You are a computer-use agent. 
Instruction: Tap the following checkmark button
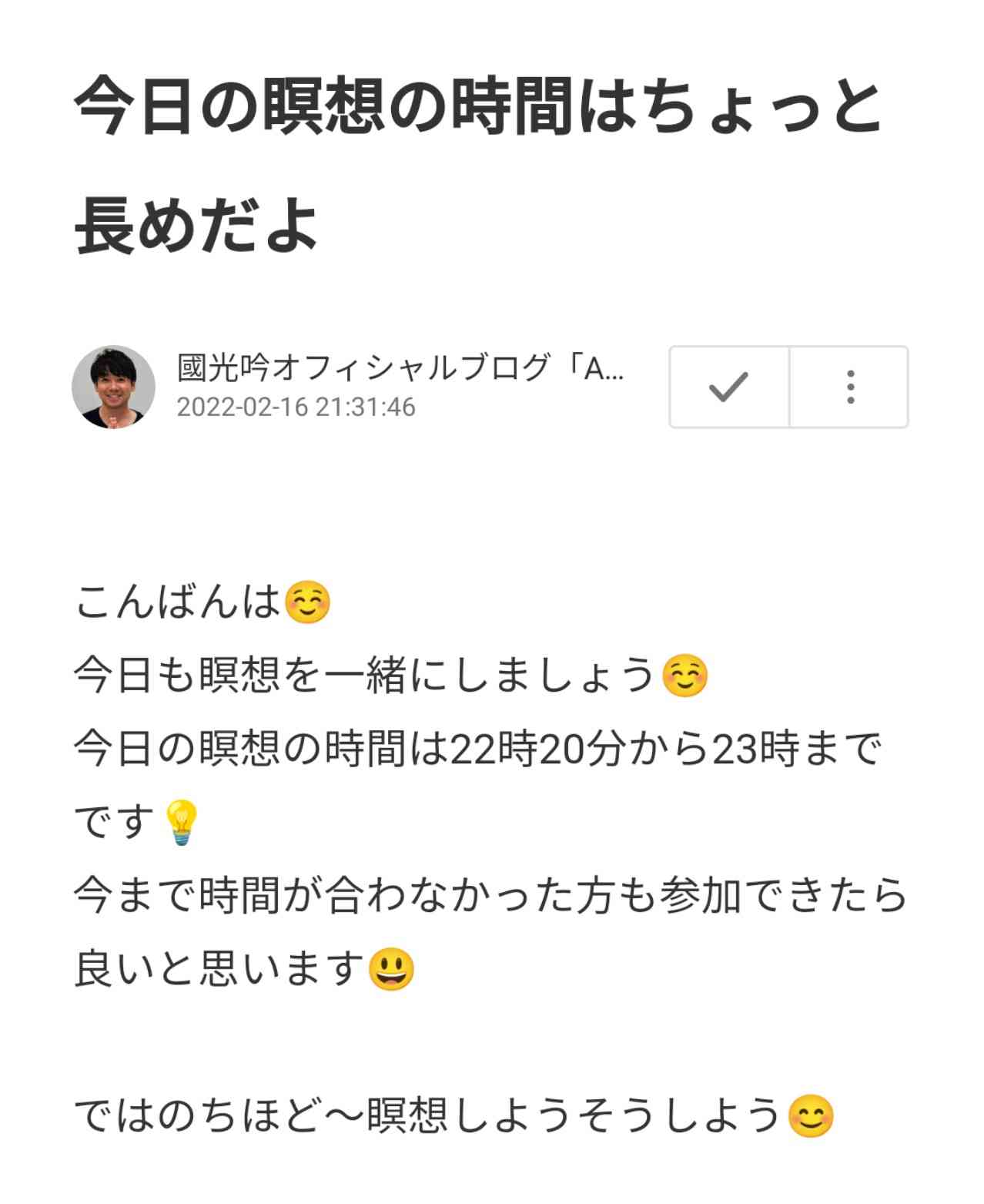click(728, 387)
